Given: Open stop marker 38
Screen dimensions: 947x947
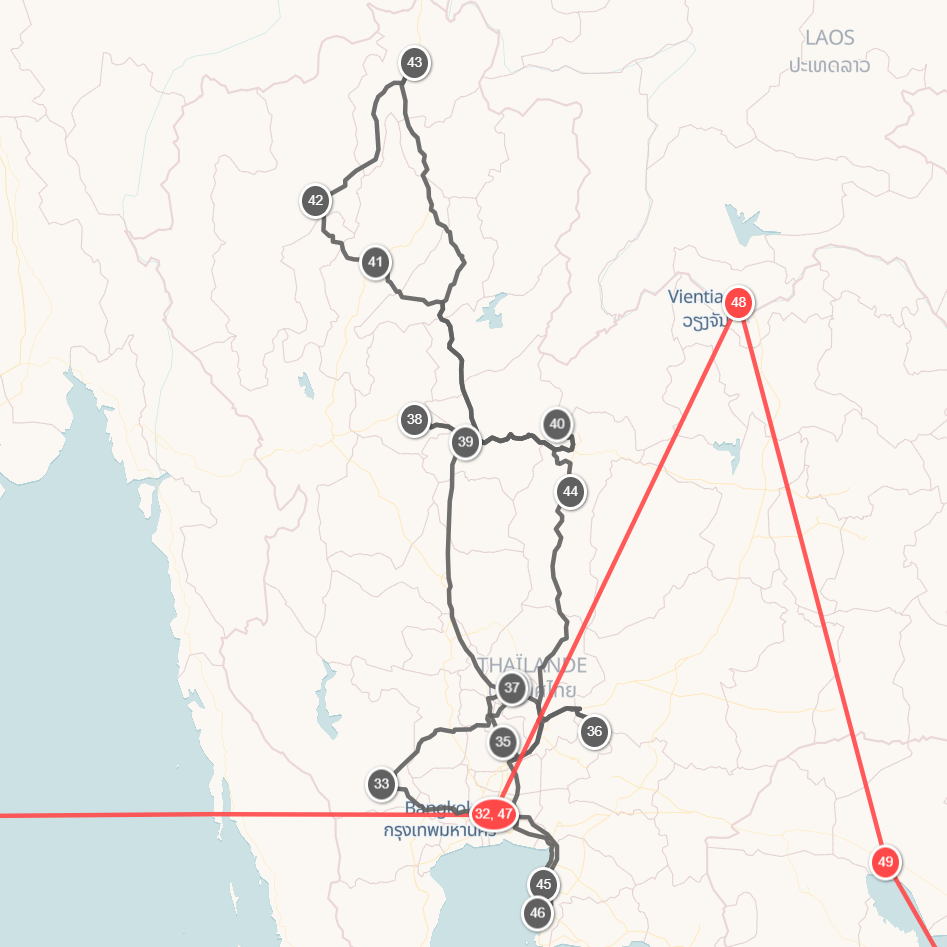Looking at the screenshot, I should click(415, 420).
